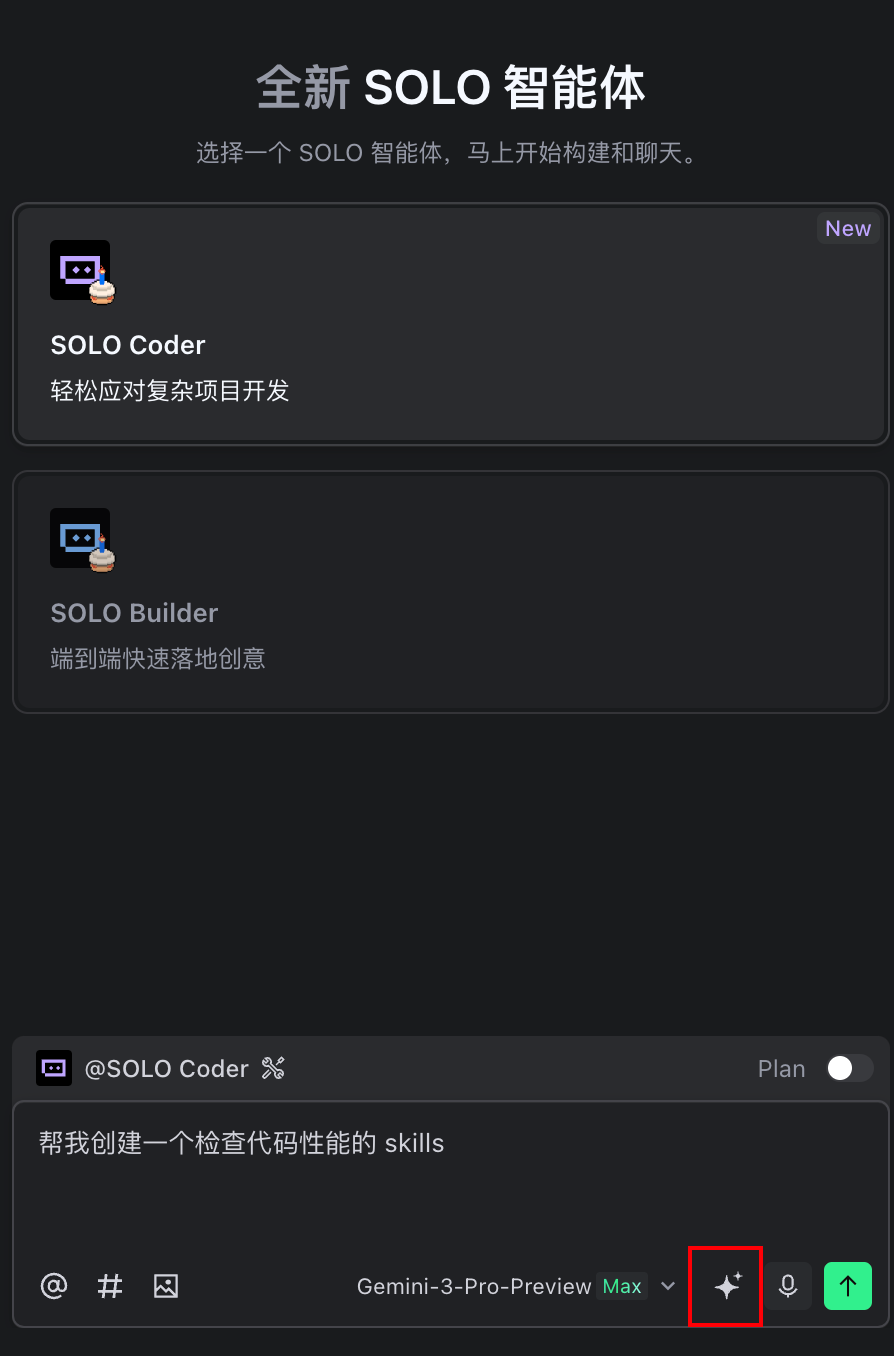Open the Gemini-3-Pro-Preview model dropdown
Image resolution: width=894 pixels, height=1356 pixels.
(516, 1286)
